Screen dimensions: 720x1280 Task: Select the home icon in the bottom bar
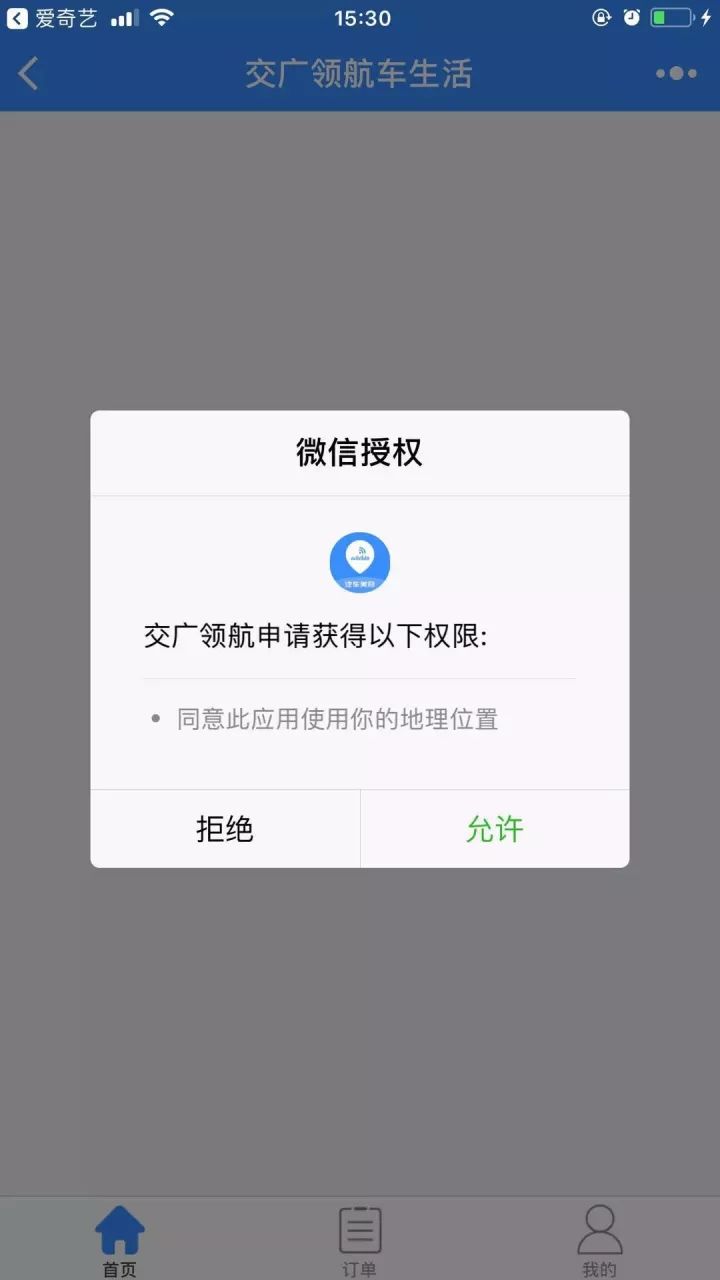click(x=120, y=1226)
